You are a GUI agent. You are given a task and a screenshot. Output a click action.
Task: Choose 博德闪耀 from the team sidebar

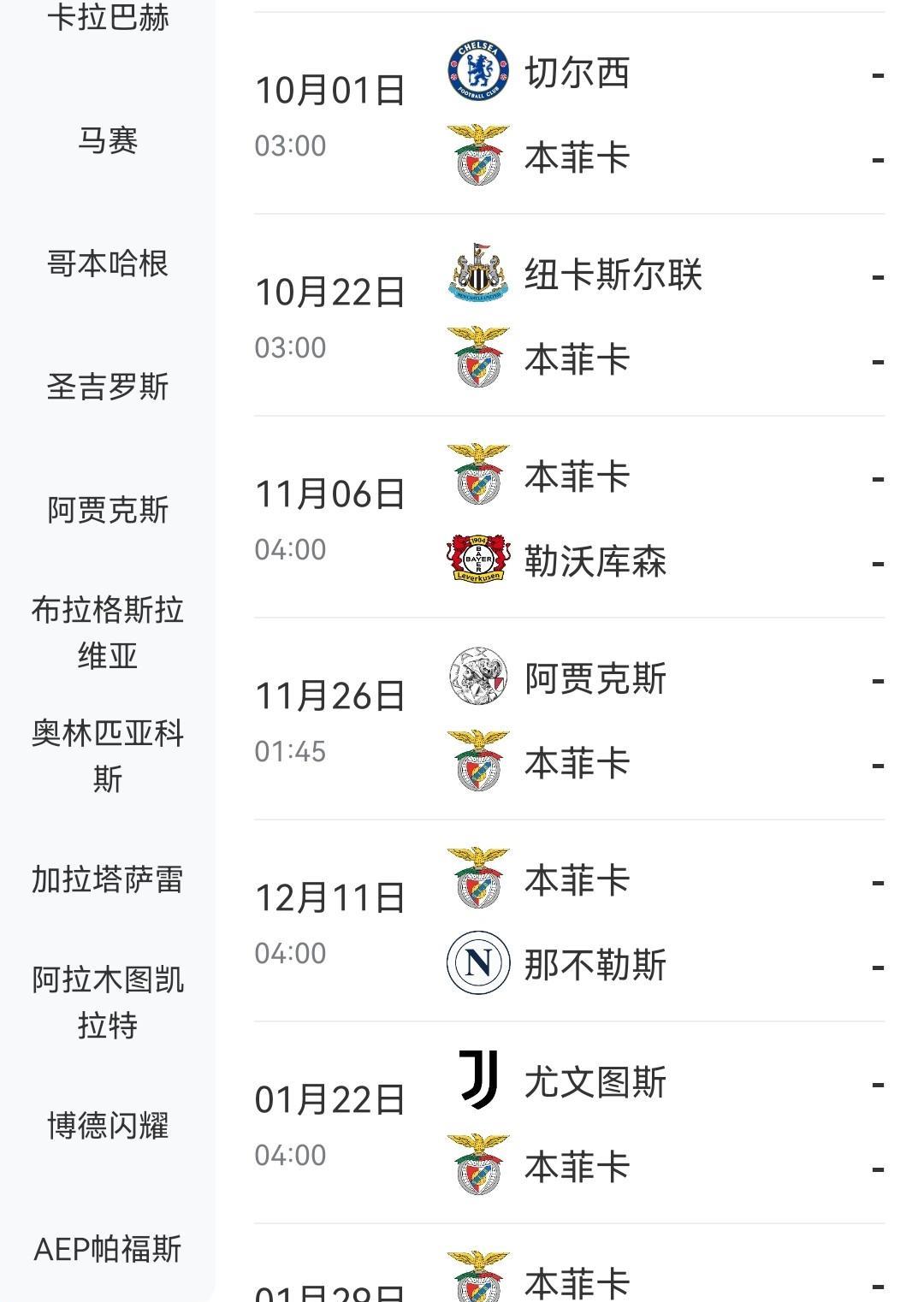click(108, 1126)
